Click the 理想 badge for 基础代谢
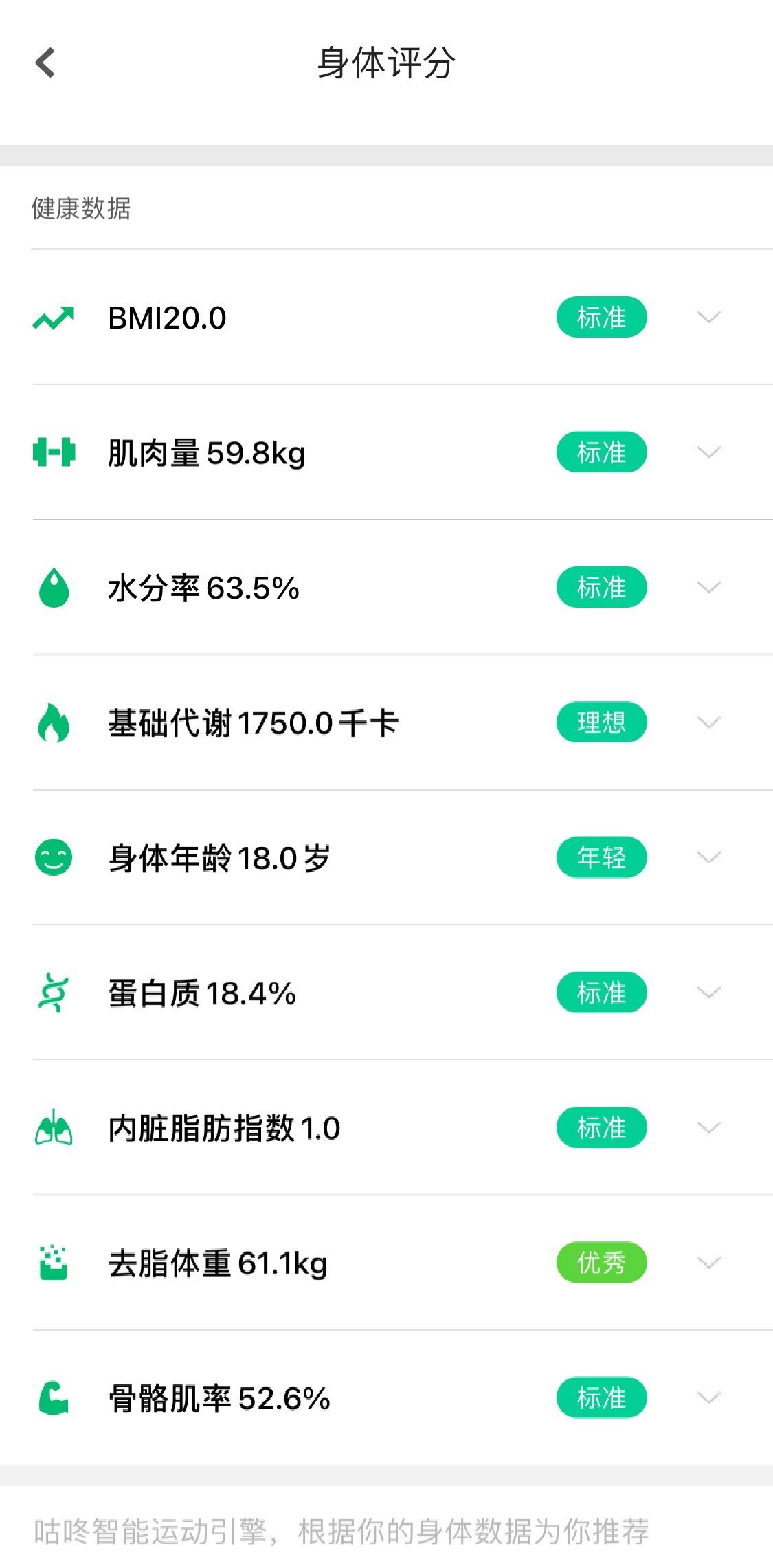773x1568 pixels. click(601, 722)
